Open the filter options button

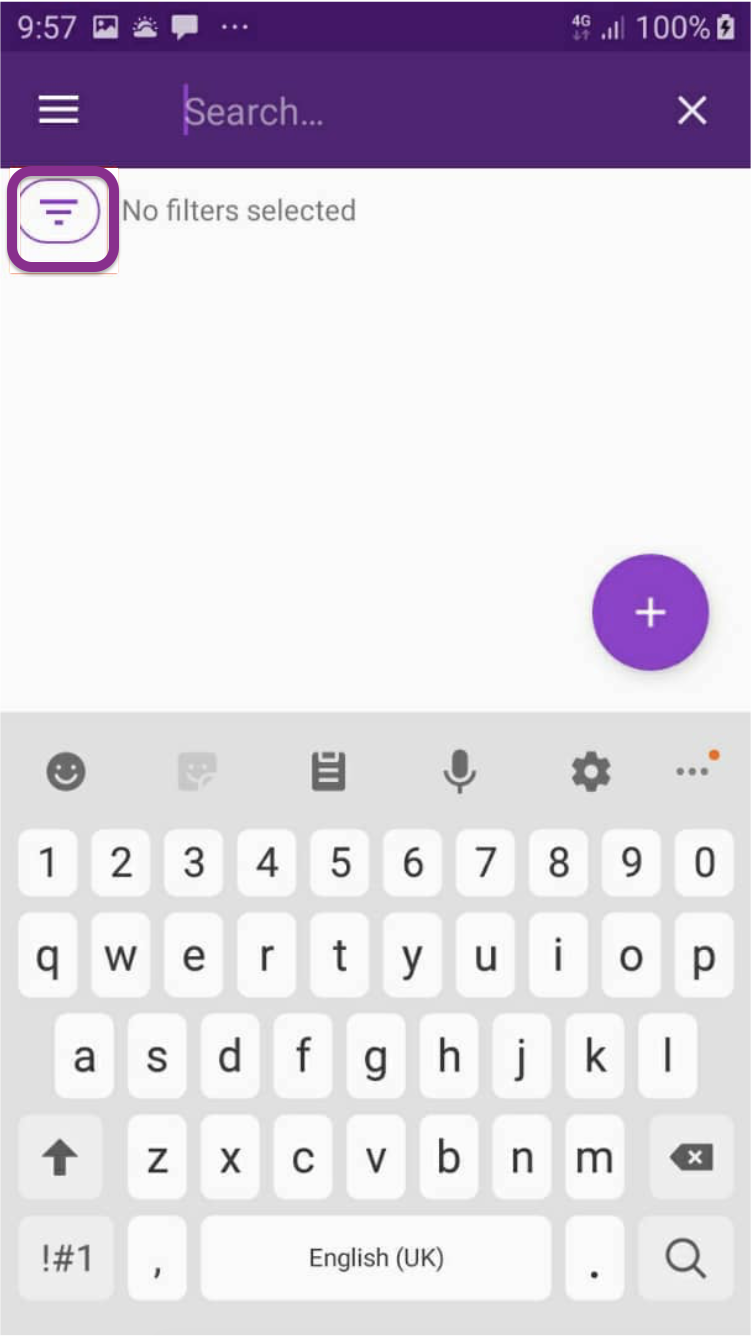pos(60,212)
